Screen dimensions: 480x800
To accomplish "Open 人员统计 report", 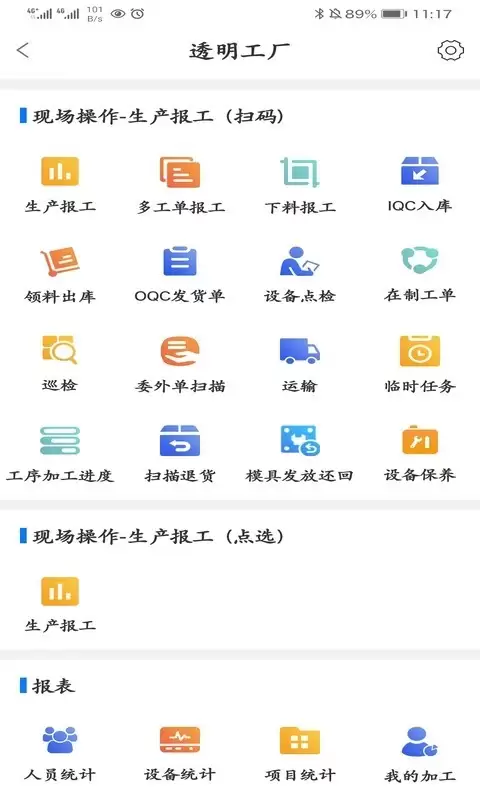I will [x=60, y=754].
